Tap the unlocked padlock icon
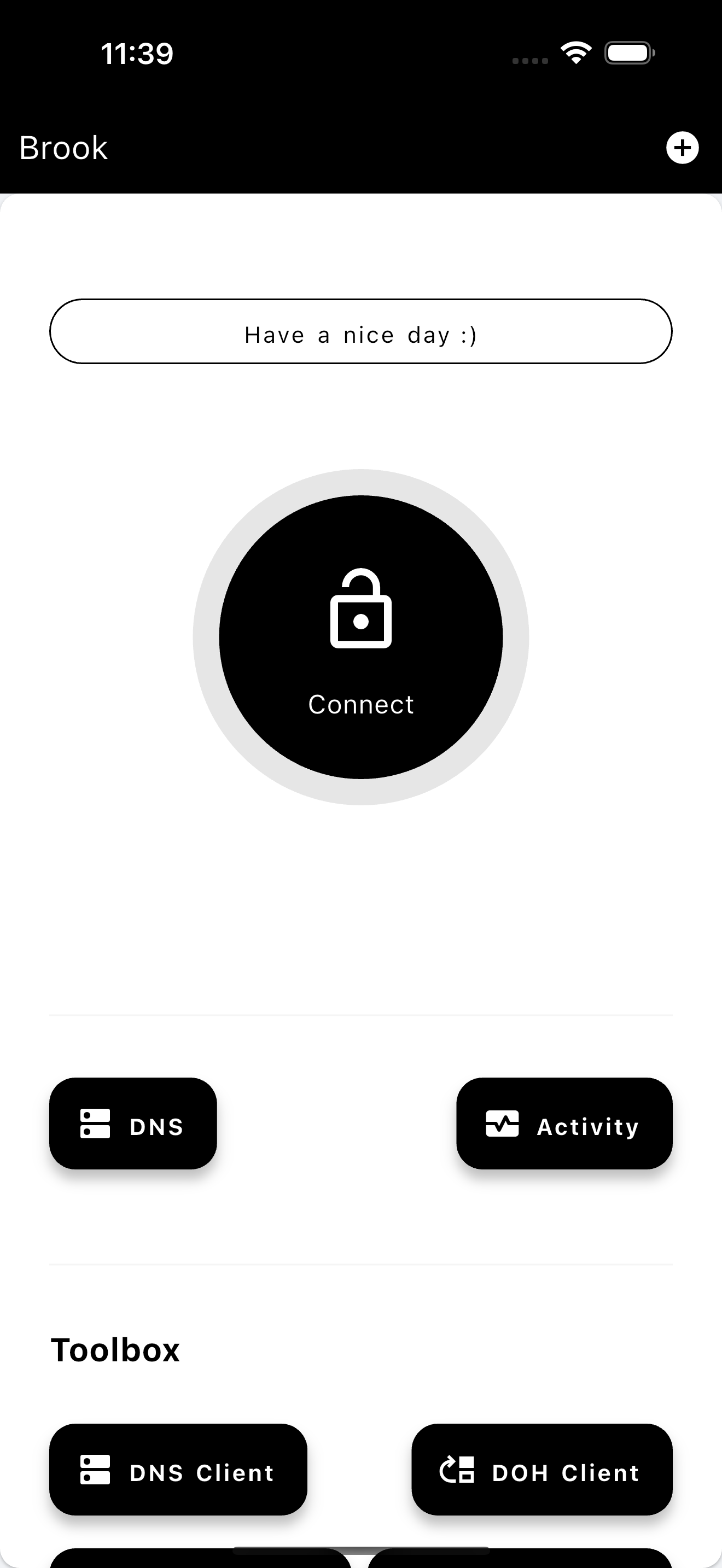 pos(360,609)
